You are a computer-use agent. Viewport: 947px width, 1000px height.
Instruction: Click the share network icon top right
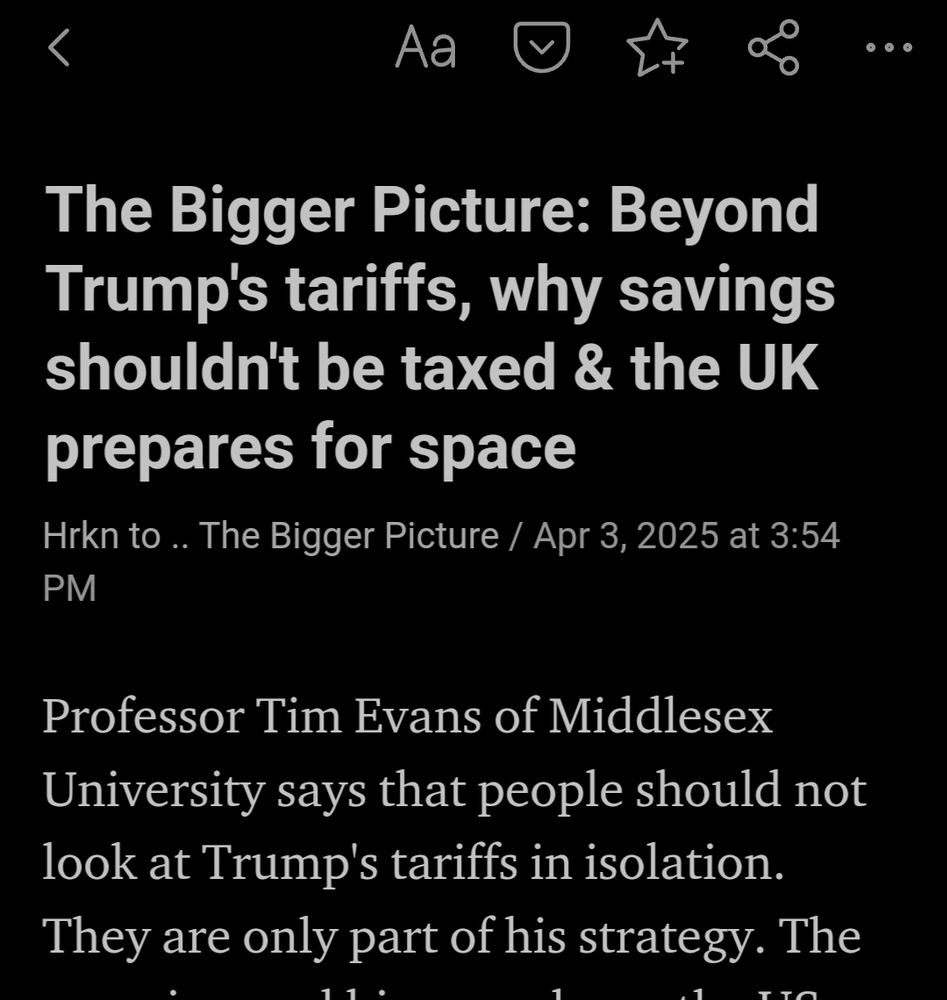point(772,48)
